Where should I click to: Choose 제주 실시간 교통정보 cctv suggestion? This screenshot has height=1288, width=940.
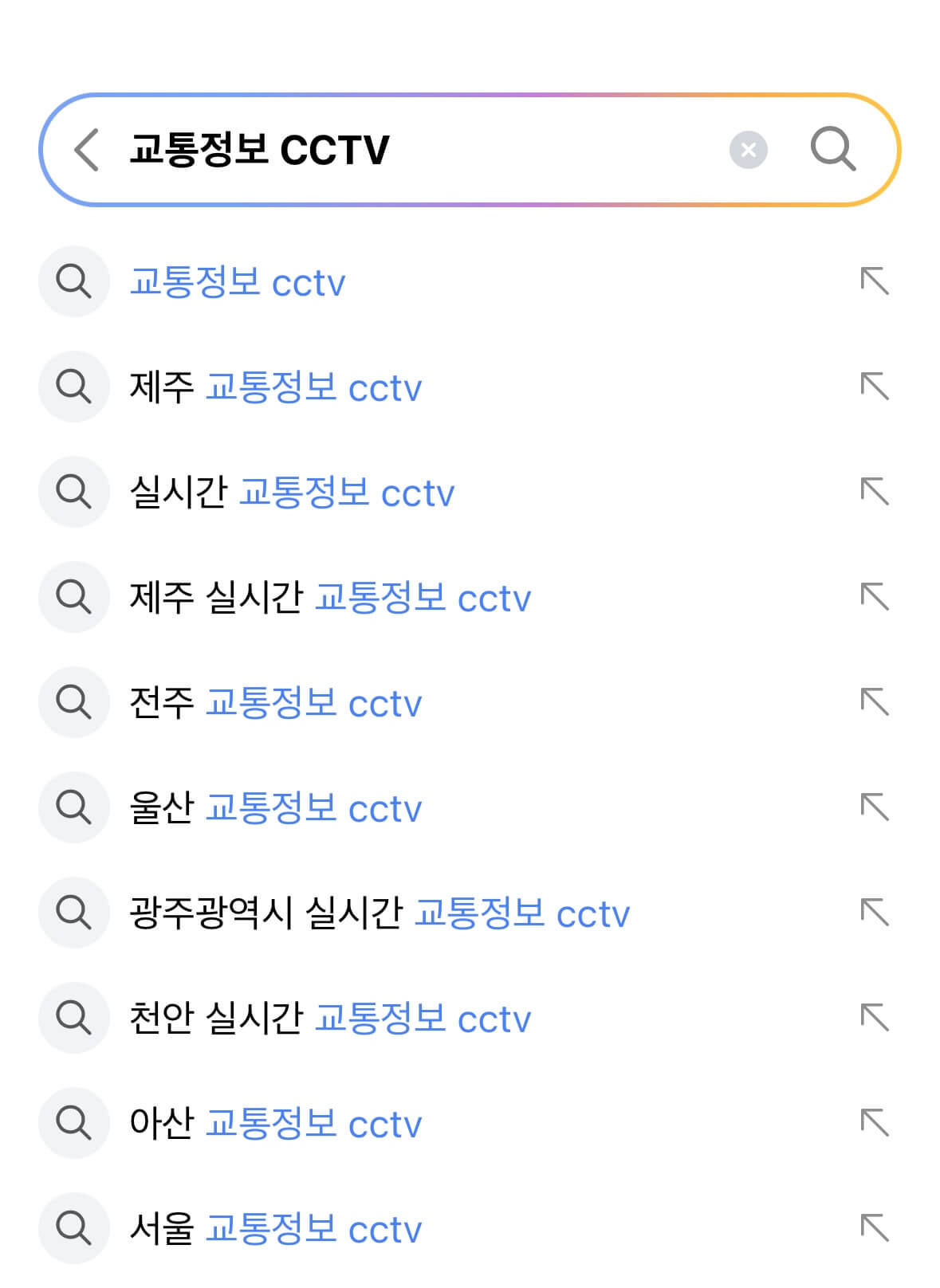(330, 599)
